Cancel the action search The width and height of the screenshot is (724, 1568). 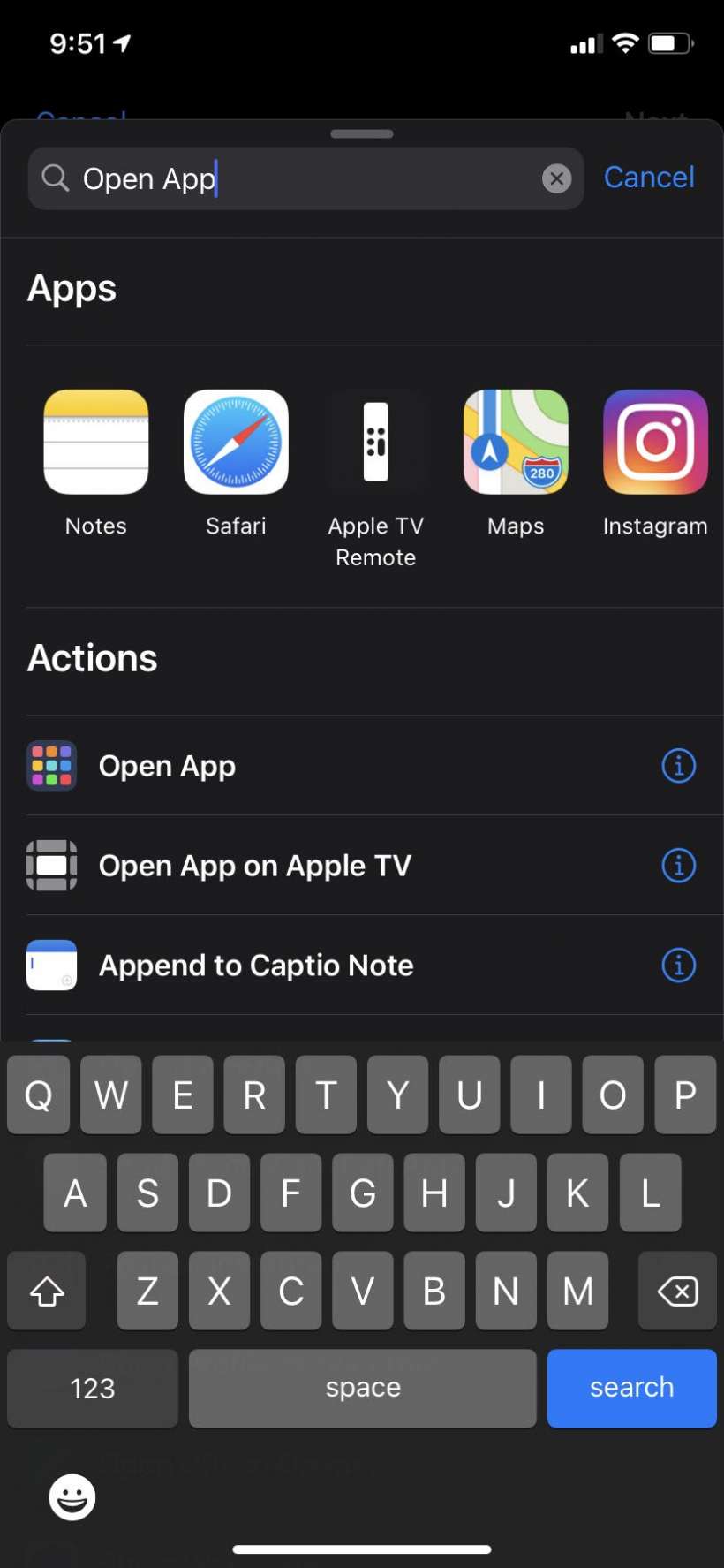coord(649,178)
